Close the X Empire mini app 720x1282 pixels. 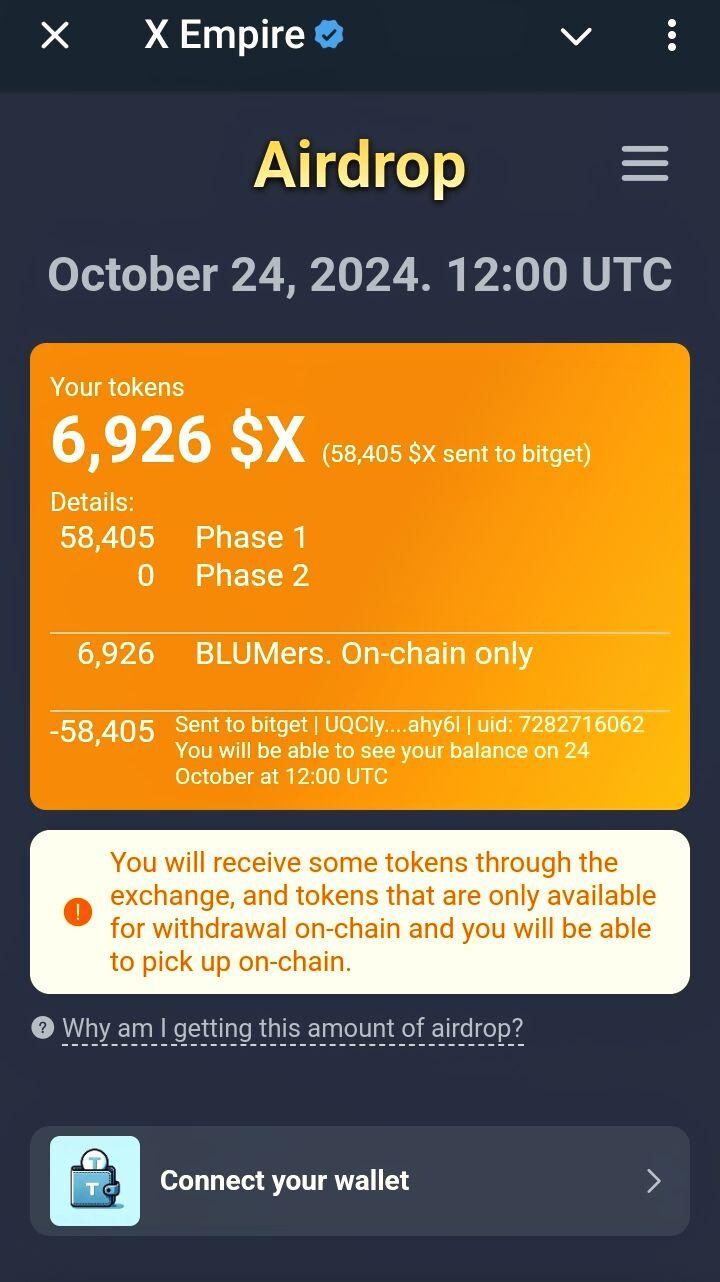(x=55, y=36)
